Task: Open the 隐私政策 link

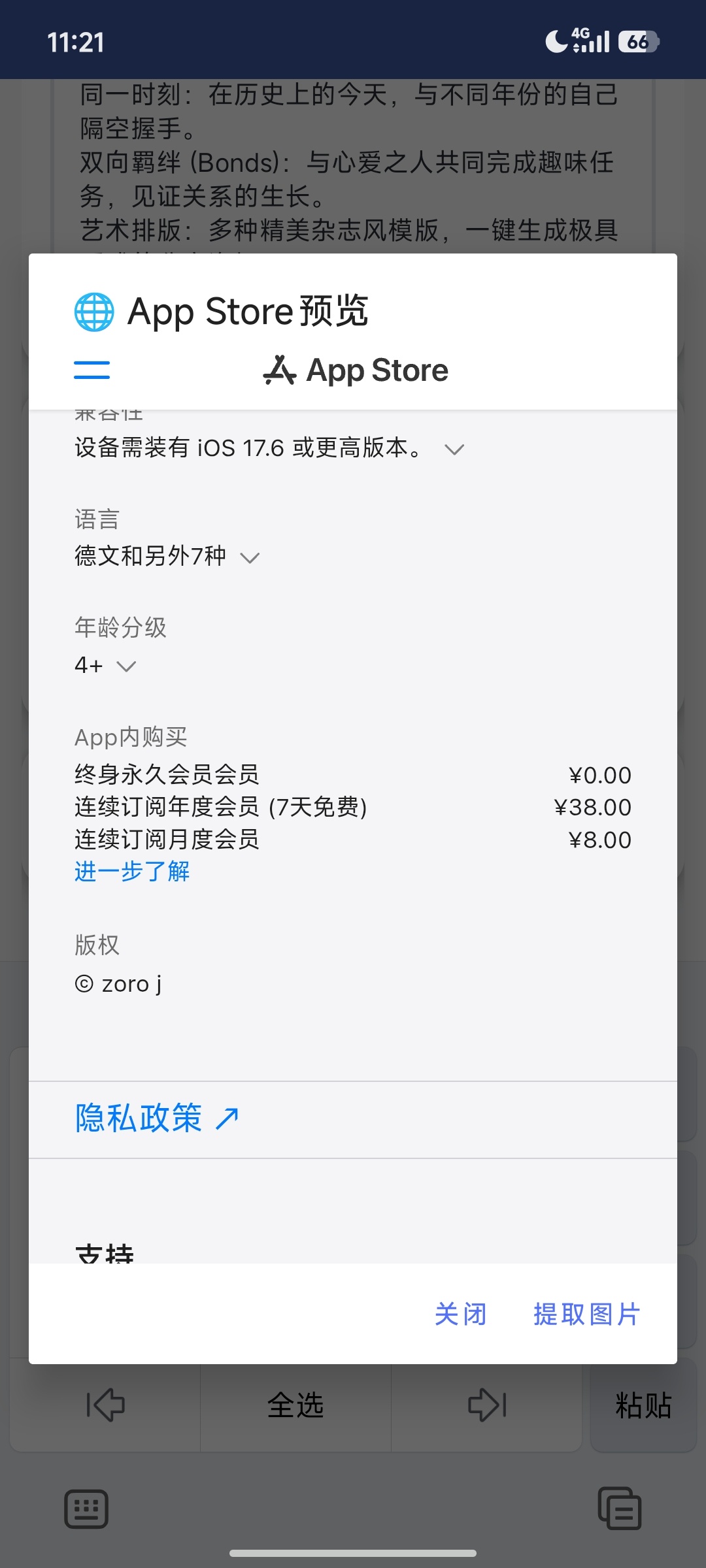Action: click(x=157, y=1118)
